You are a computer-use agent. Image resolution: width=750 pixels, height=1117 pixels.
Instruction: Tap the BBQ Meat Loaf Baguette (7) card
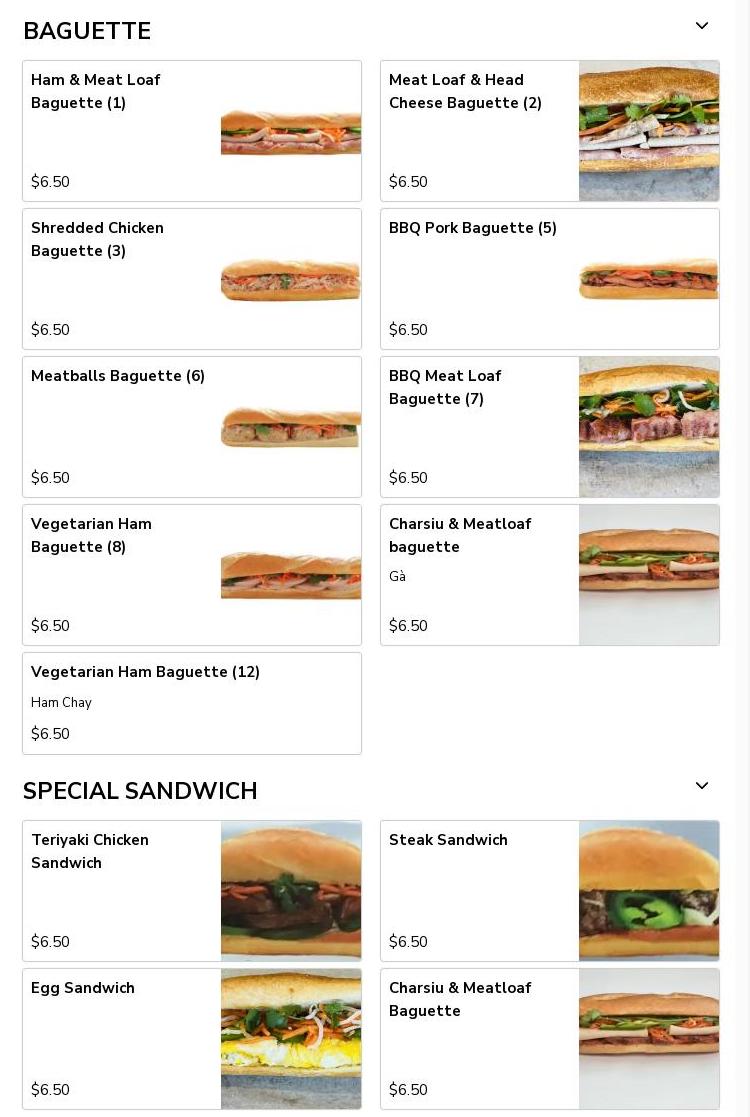(x=550, y=427)
